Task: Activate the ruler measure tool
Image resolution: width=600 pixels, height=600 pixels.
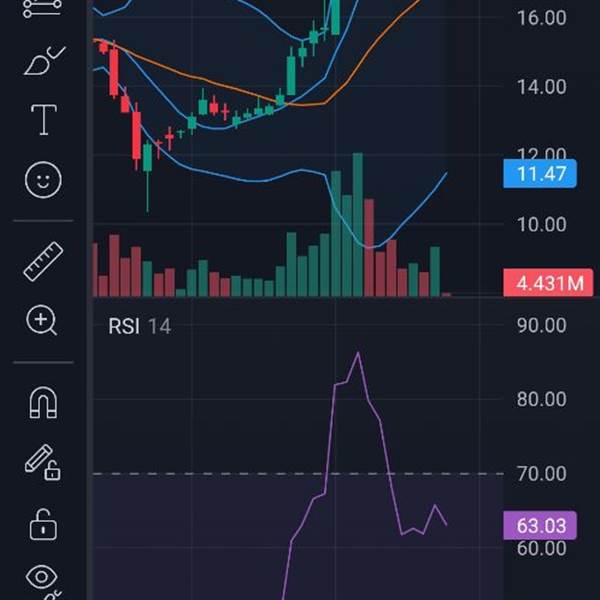Action: coord(43,261)
